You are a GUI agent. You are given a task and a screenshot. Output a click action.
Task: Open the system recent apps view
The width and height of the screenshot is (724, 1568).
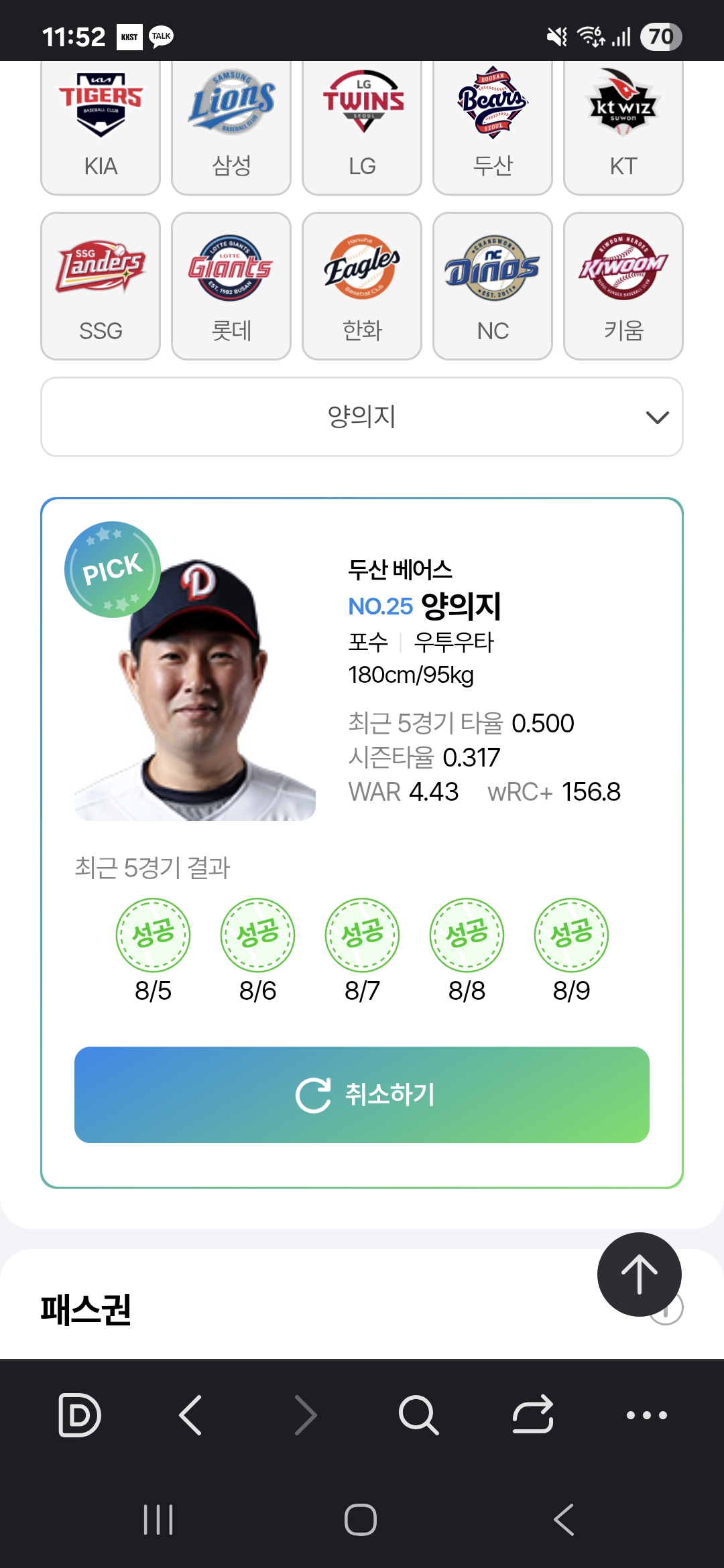[158, 1520]
